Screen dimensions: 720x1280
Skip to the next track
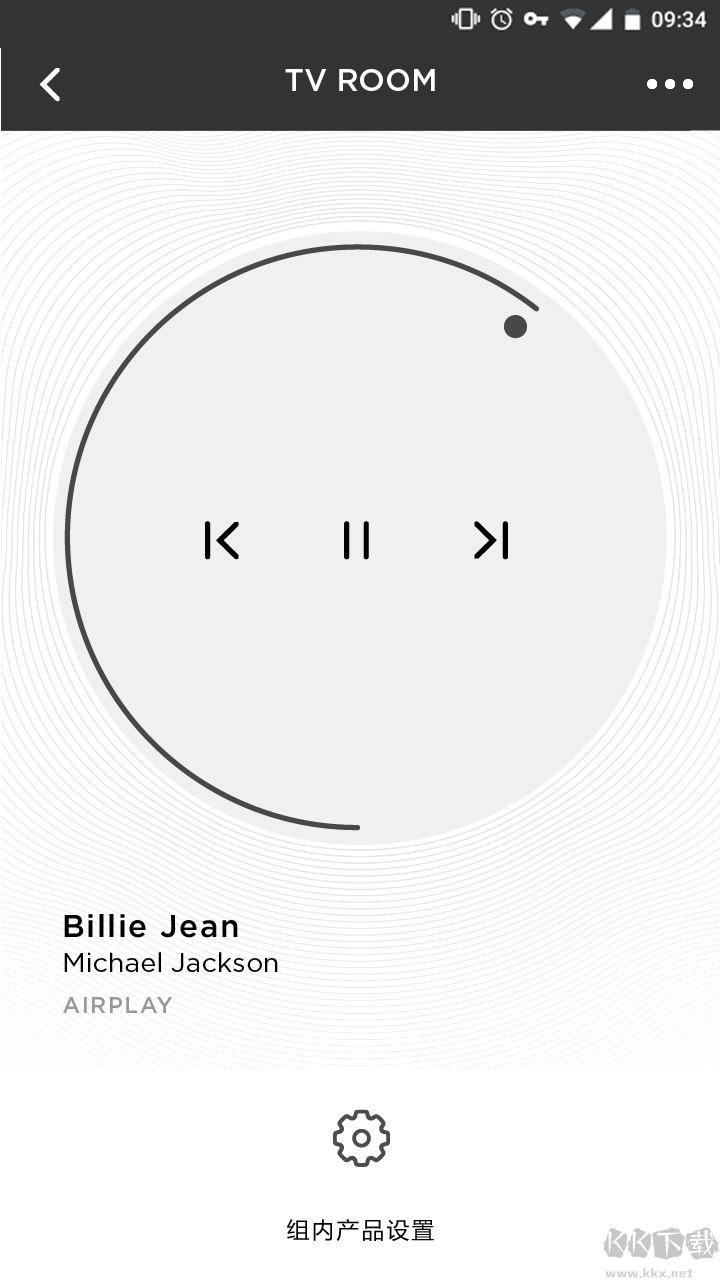[491, 540]
